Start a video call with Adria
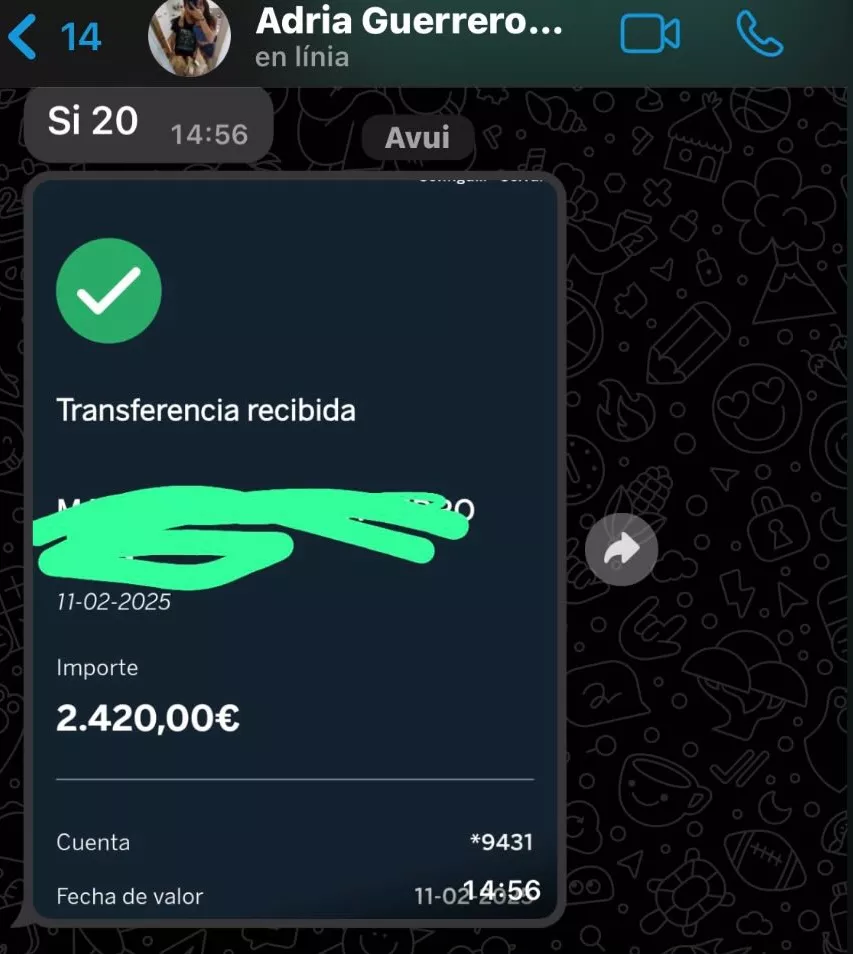 tap(650, 35)
